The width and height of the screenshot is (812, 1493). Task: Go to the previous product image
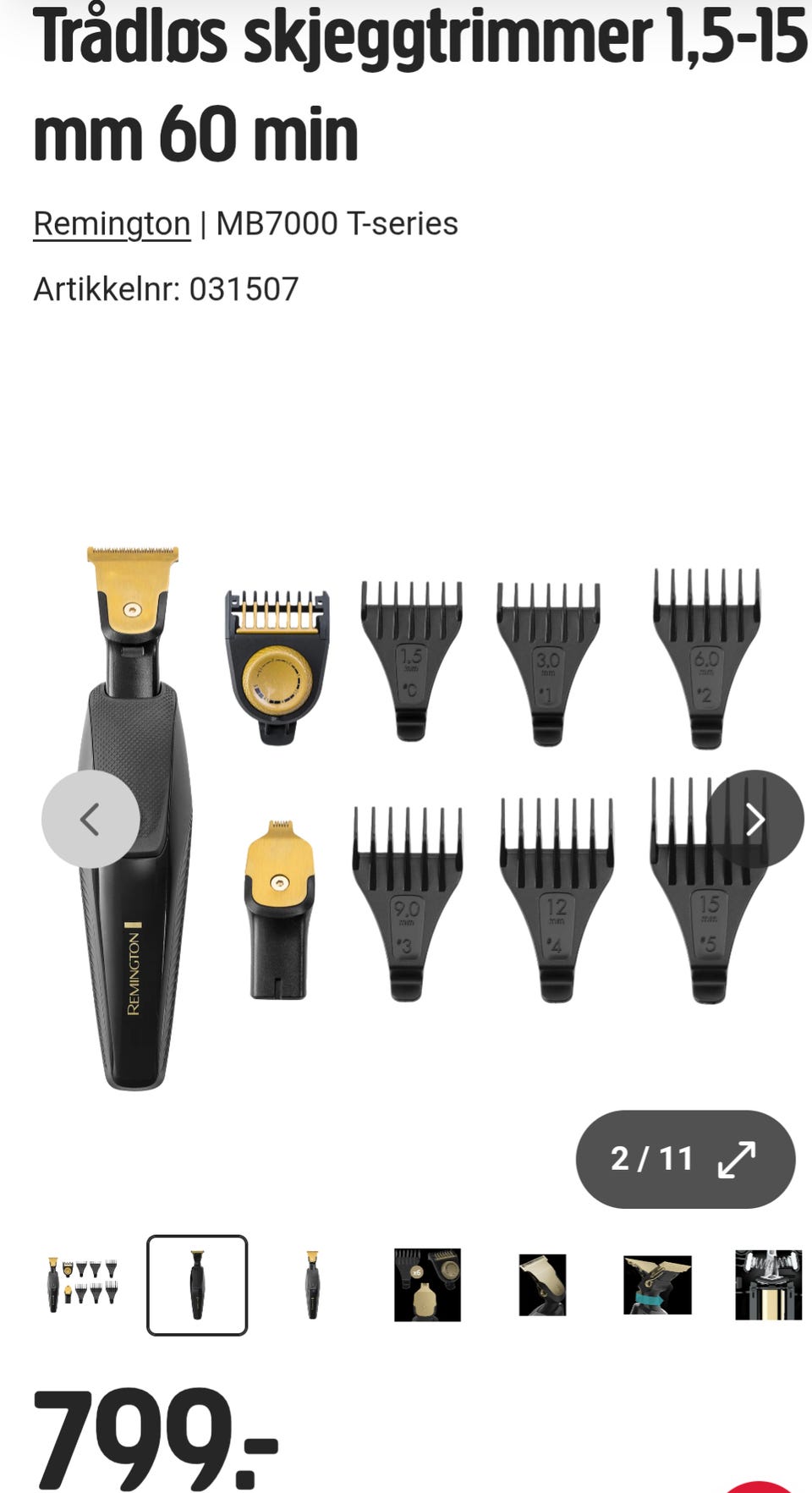91,819
